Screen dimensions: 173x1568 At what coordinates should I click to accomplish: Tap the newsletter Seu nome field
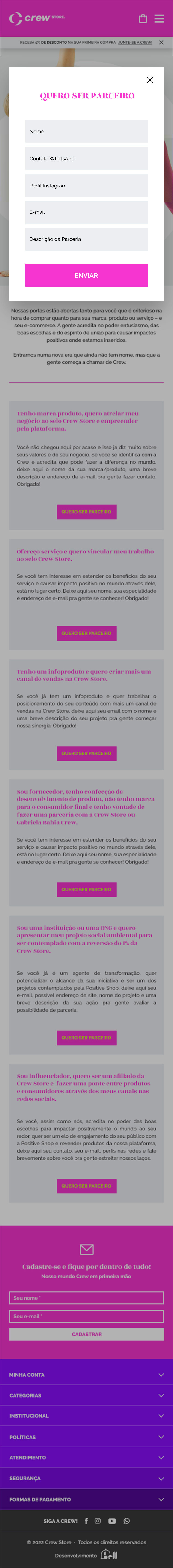86,1297
